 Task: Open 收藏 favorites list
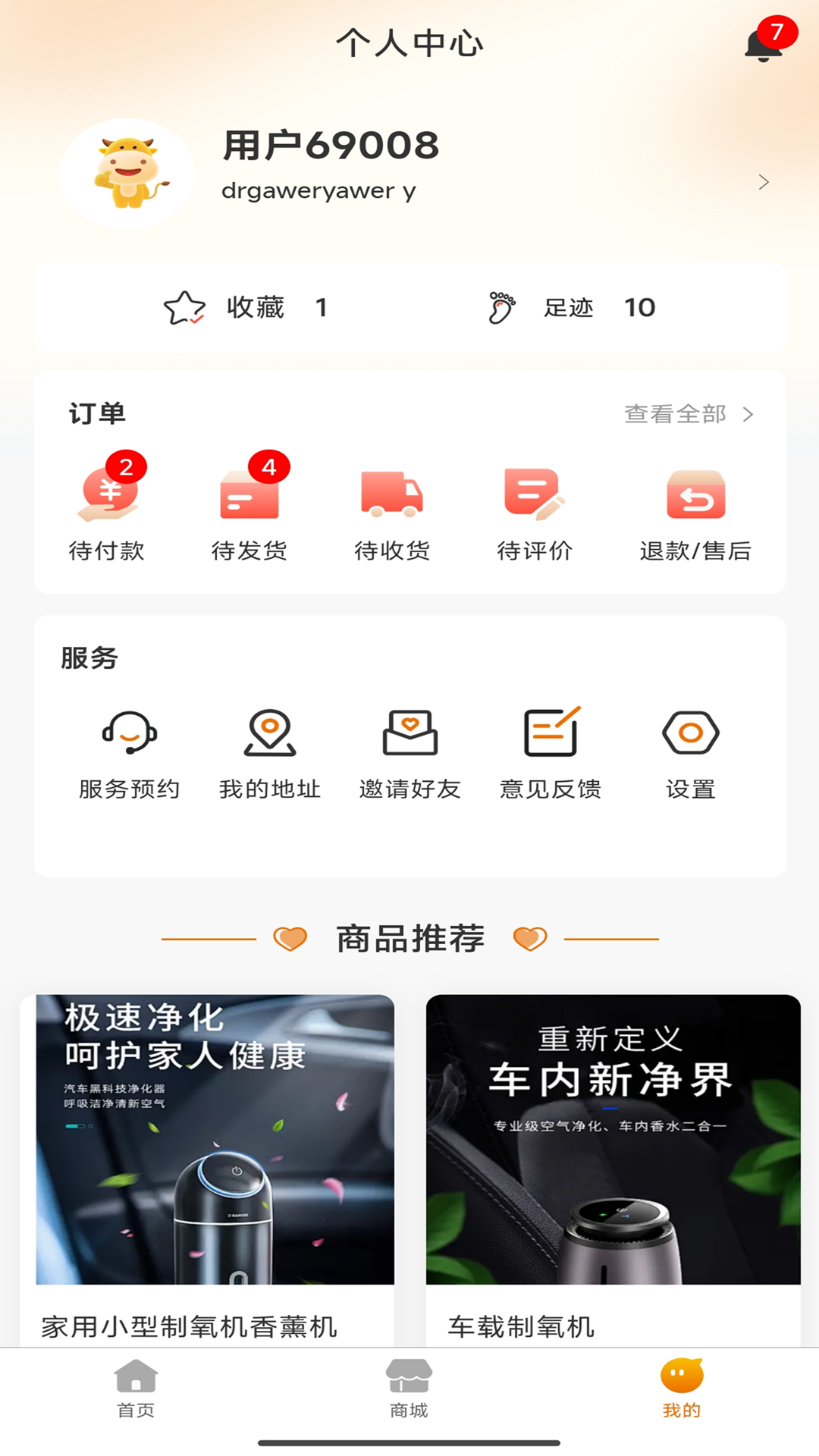pyautogui.click(x=246, y=307)
